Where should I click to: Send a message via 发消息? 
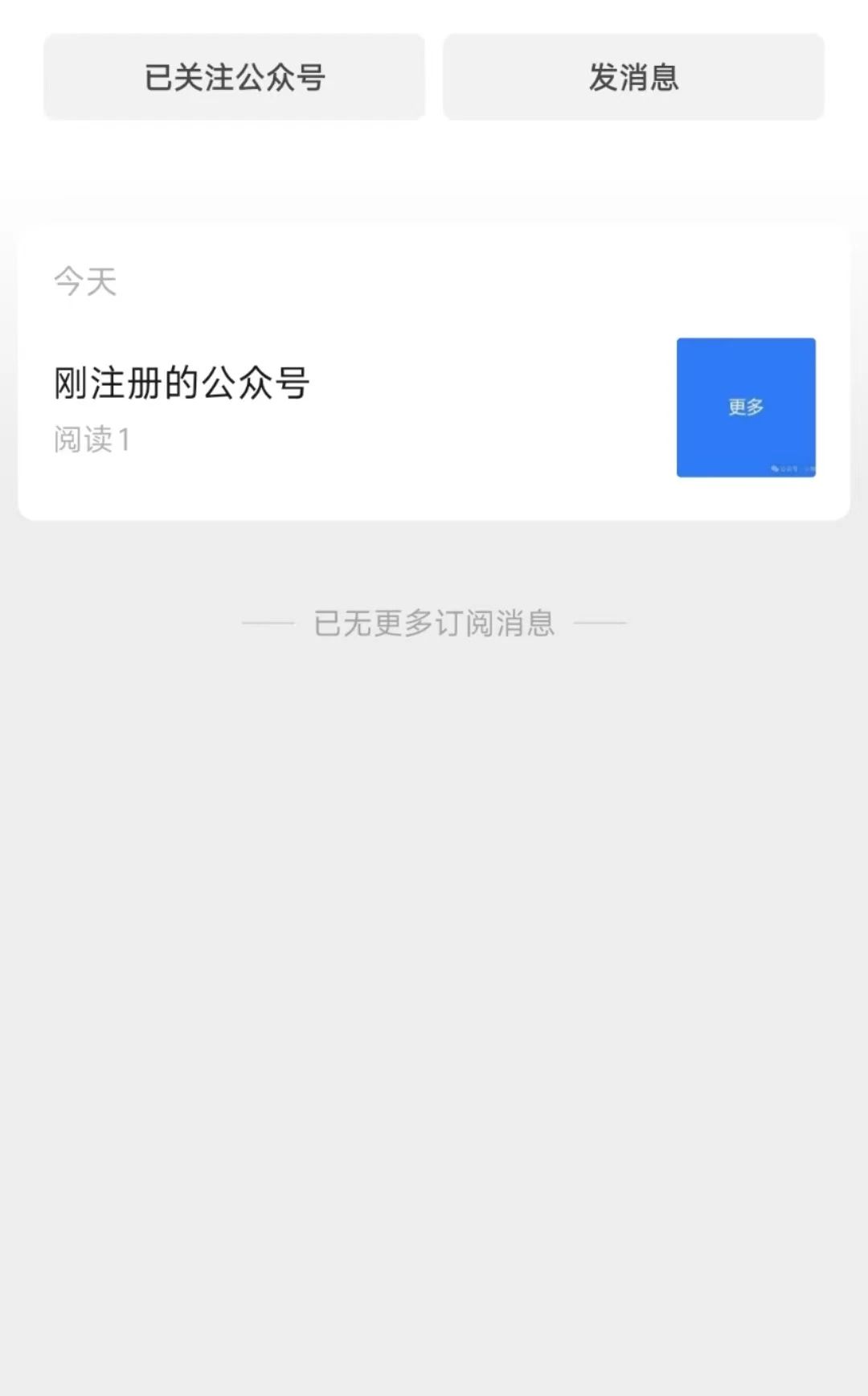[633, 77]
